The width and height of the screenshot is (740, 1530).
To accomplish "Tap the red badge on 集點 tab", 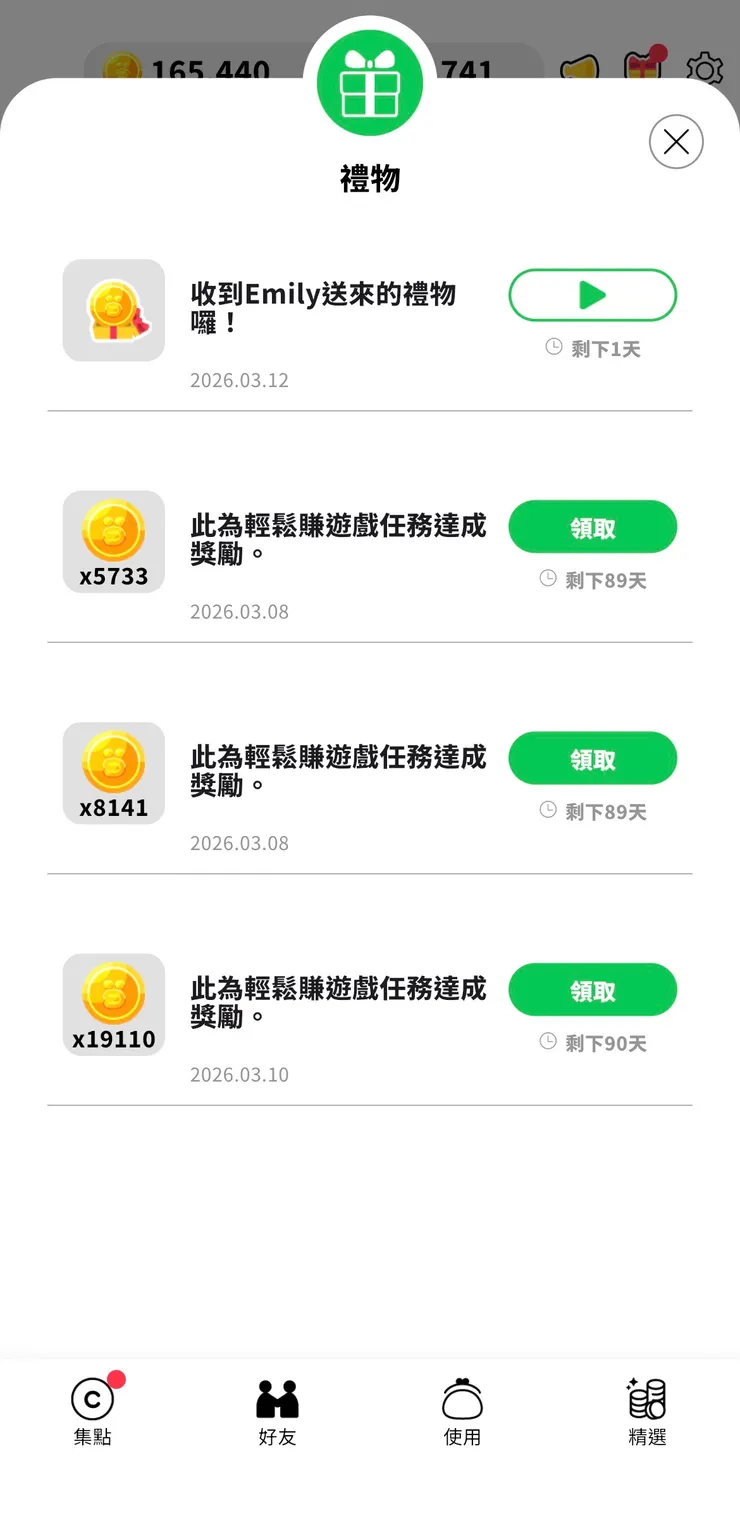I will pyautogui.click(x=115, y=1381).
